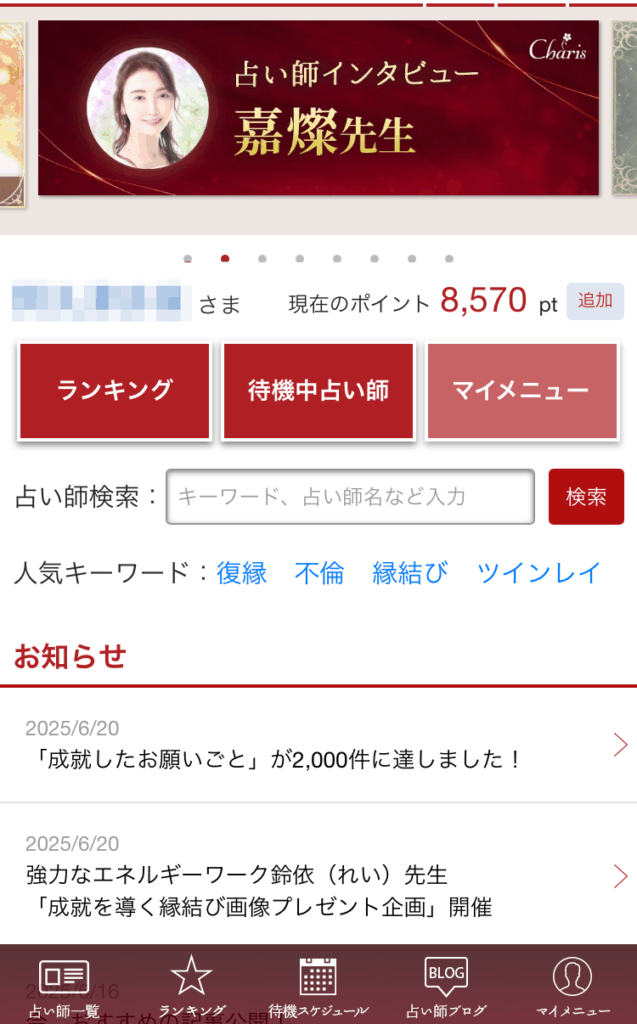
Task: Open the ランキング button
Action: click(x=114, y=391)
